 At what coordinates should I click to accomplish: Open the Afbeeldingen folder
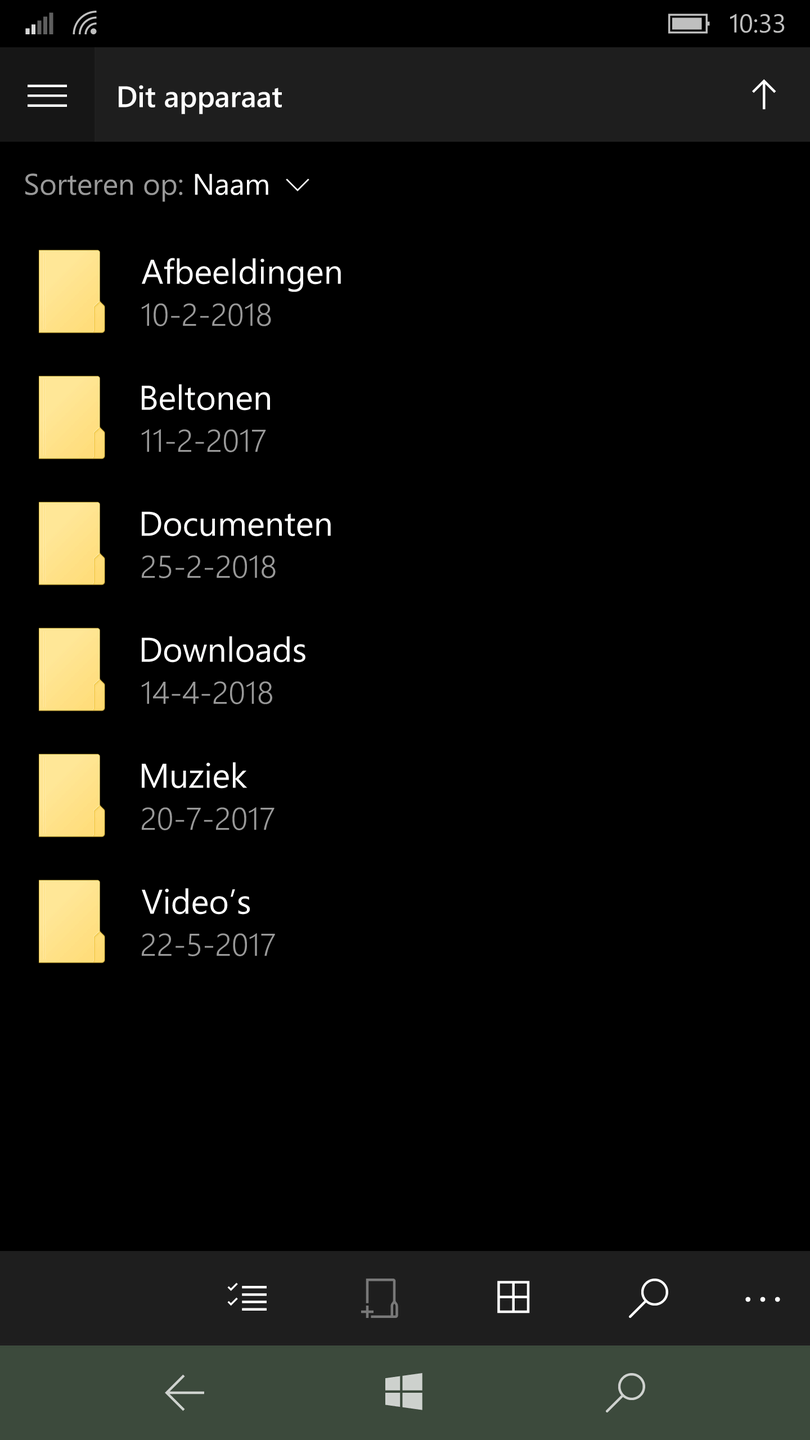(x=240, y=291)
